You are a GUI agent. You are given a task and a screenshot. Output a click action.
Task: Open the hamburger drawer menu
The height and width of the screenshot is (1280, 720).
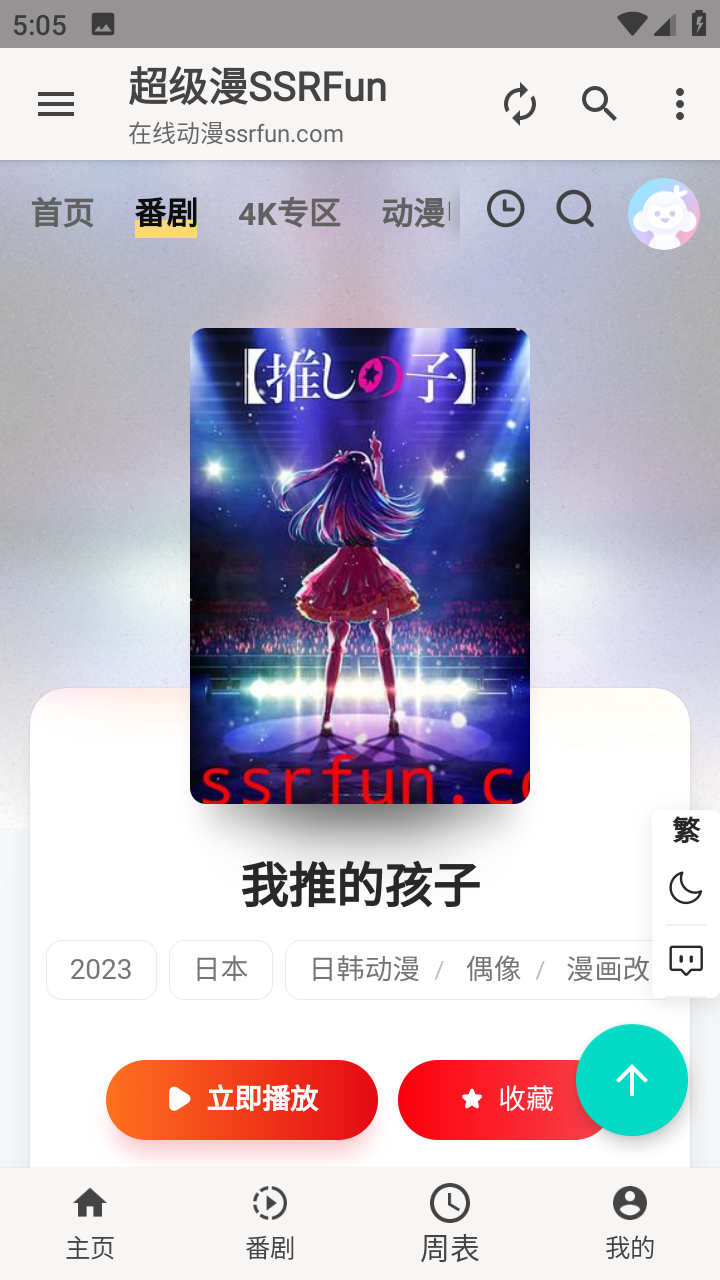click(x=56, y=104)
